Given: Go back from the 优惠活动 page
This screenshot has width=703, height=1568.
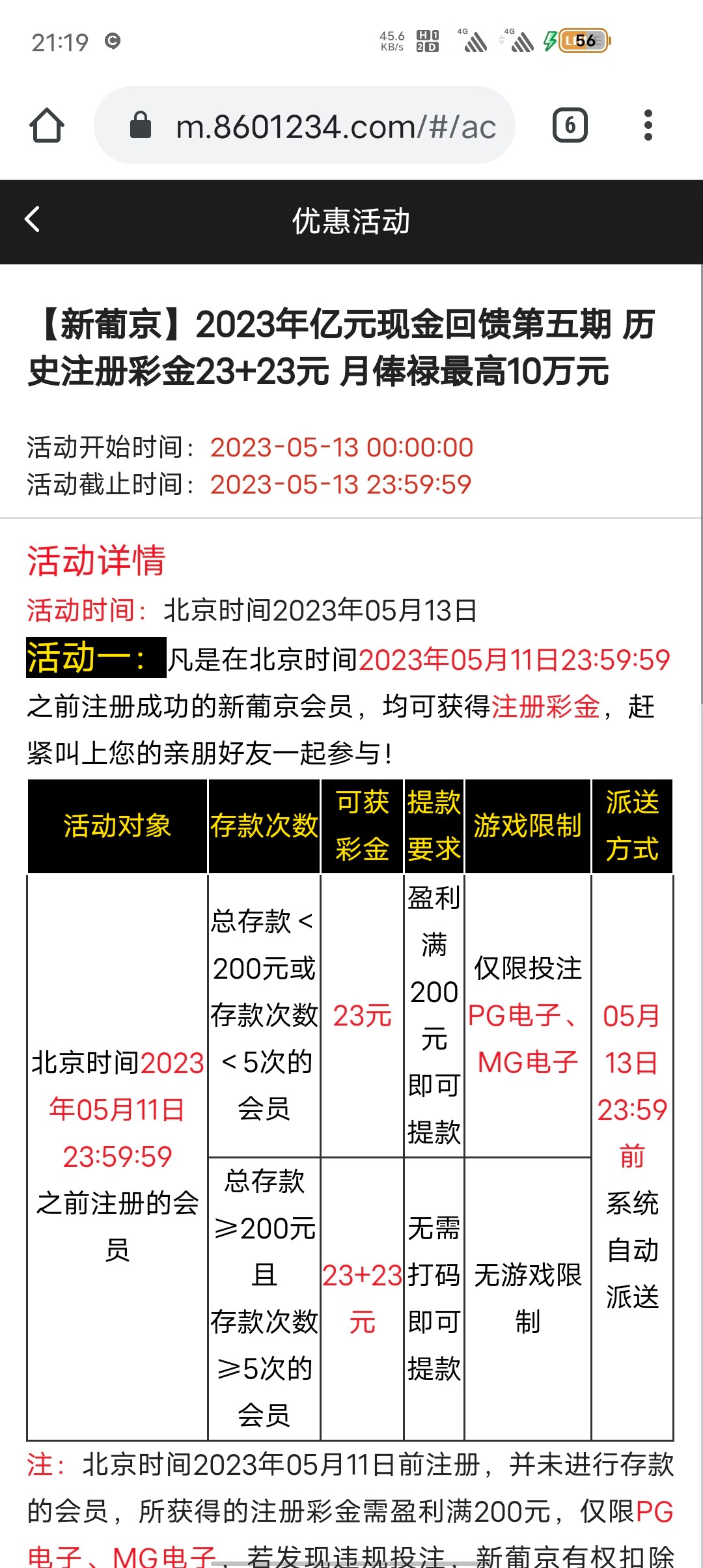Looking at the screenshot, I should [33, 220].
